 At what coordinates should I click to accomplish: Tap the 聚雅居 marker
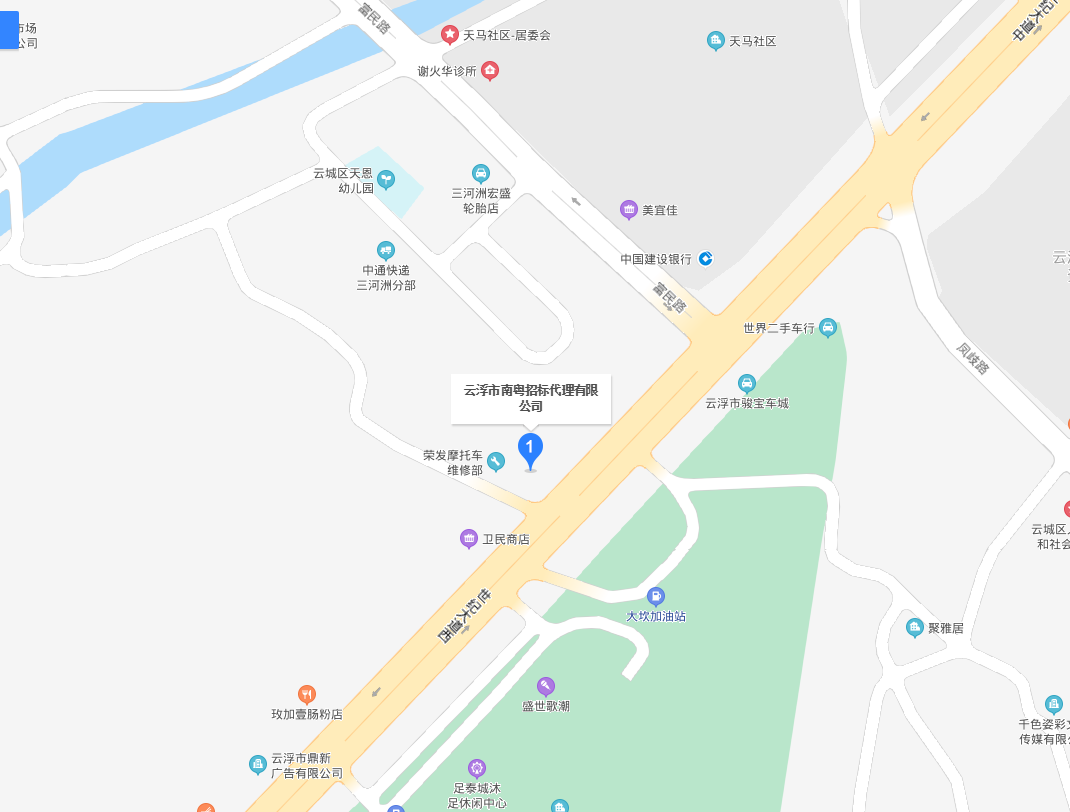(914, 628)
